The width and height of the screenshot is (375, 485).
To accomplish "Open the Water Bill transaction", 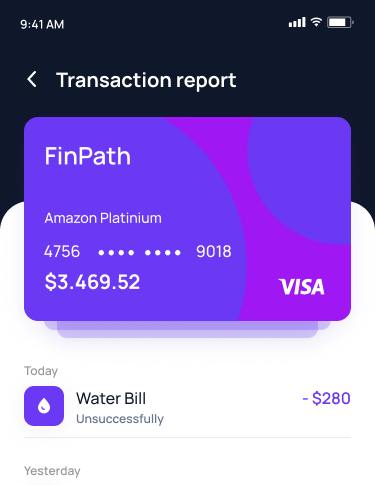I will pos(187,406).
